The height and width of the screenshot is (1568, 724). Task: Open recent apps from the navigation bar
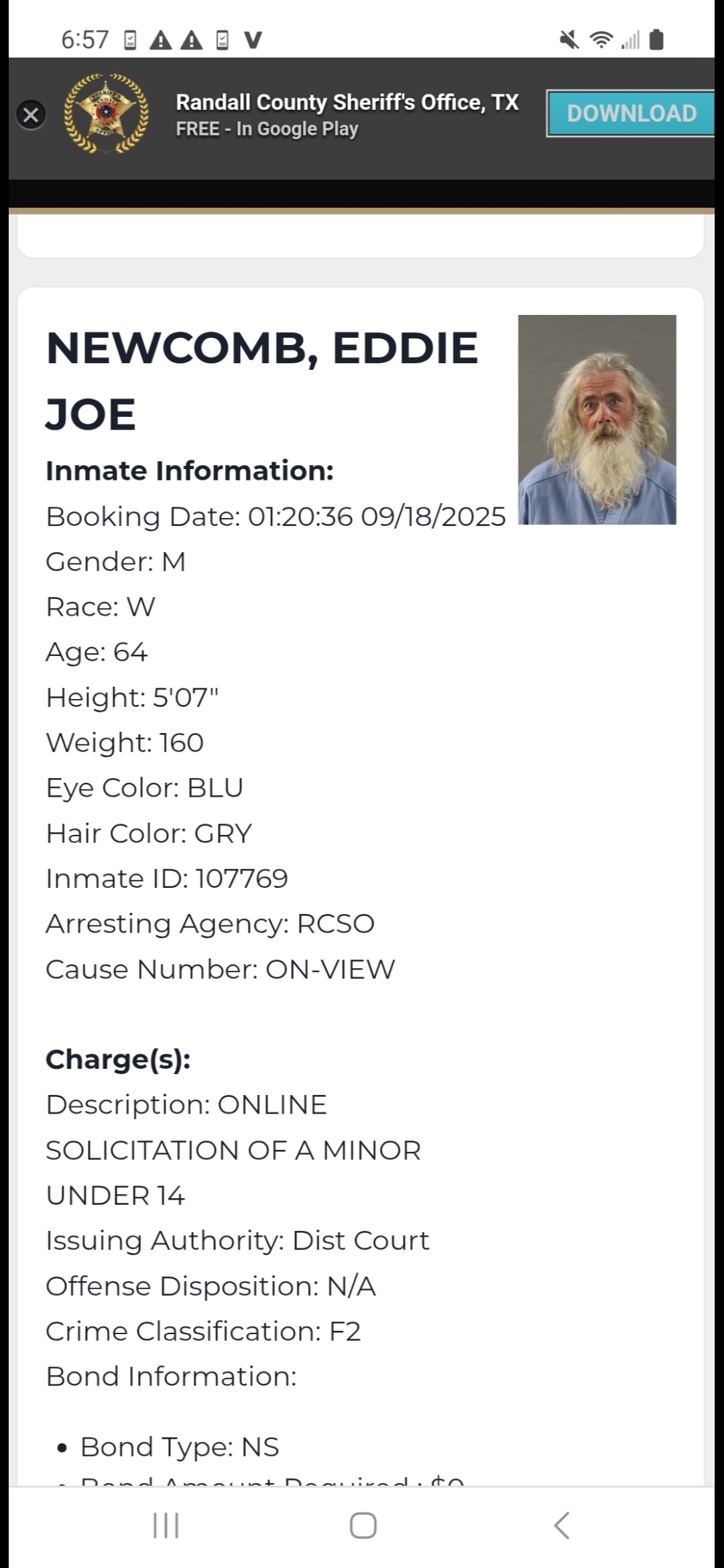166,1525
